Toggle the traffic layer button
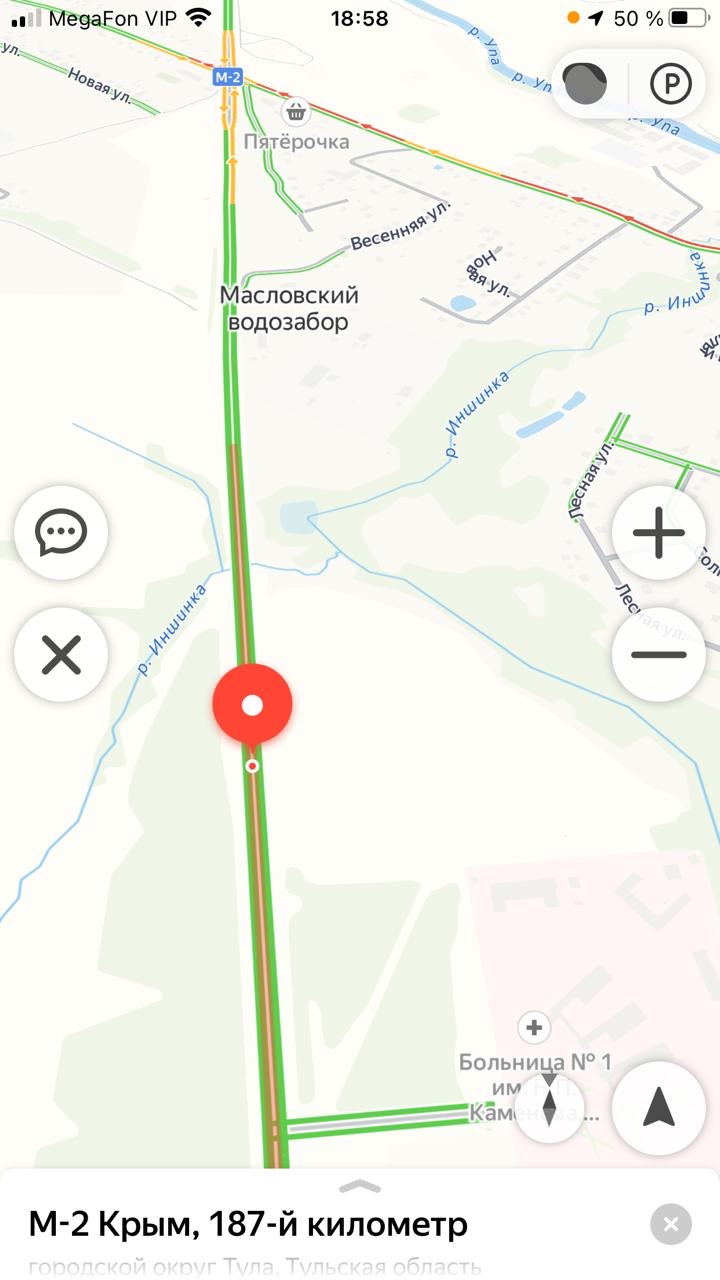The height and width of the screenshot is (1280, 720). pos(586,84)
